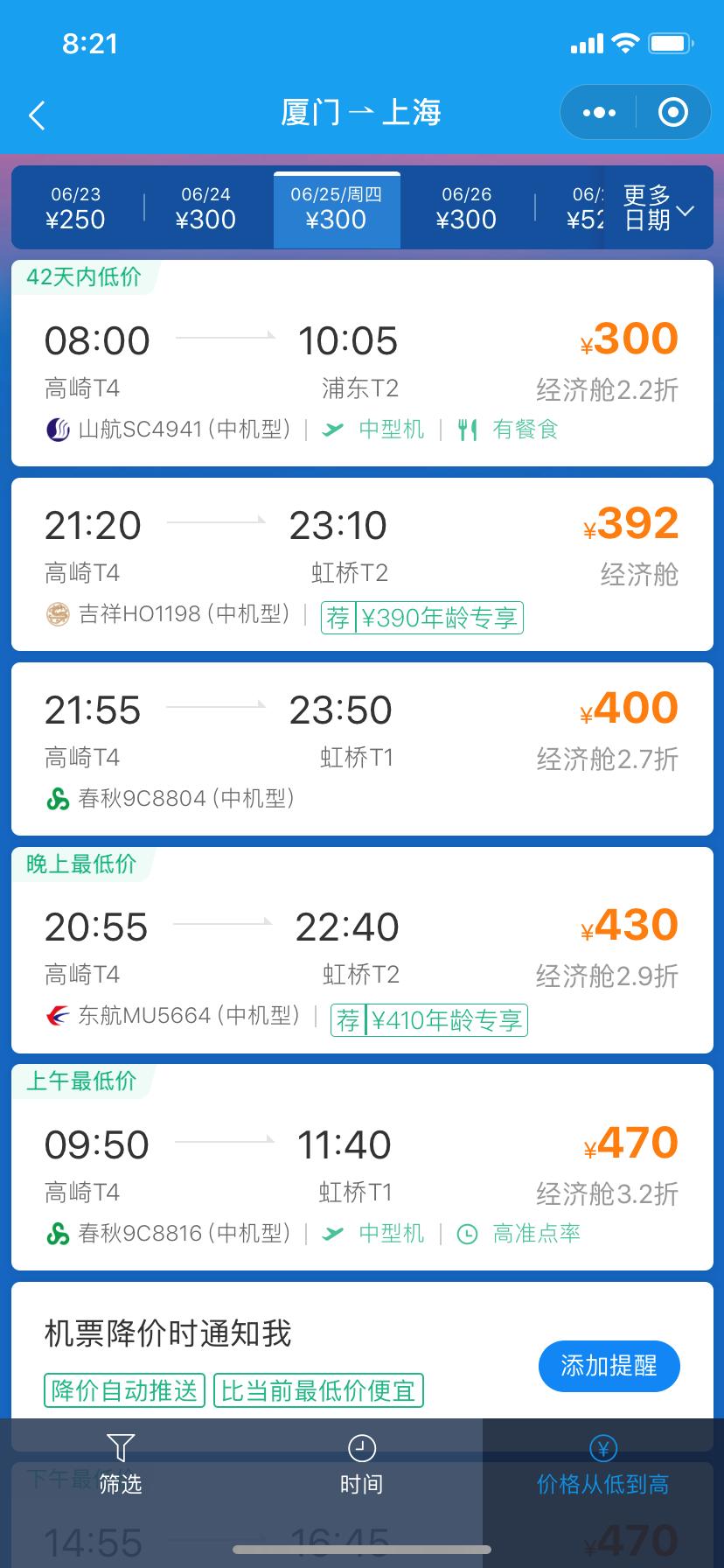Tap 添加提醒 to add a price alert
The height and width of the screenshot is (1568, 724).
click(x=609, y=1366)
